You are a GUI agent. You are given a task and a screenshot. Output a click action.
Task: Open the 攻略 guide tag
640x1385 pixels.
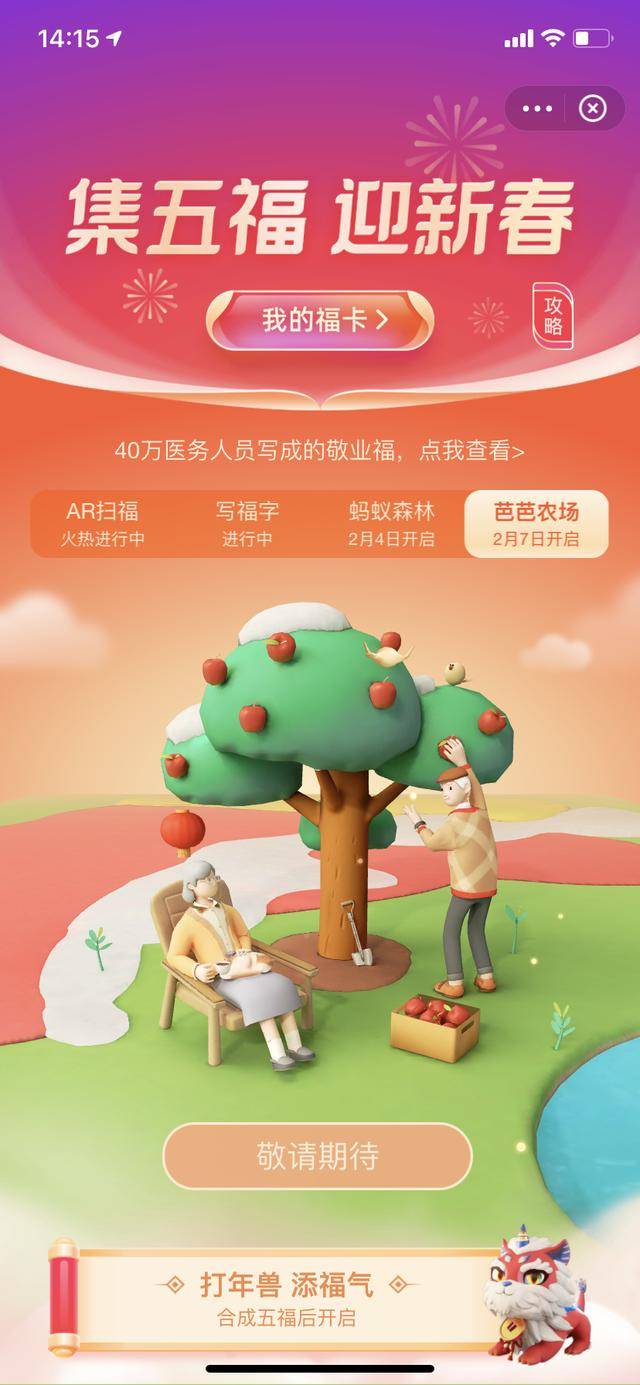pyautogui.click(x=553, y=316)
